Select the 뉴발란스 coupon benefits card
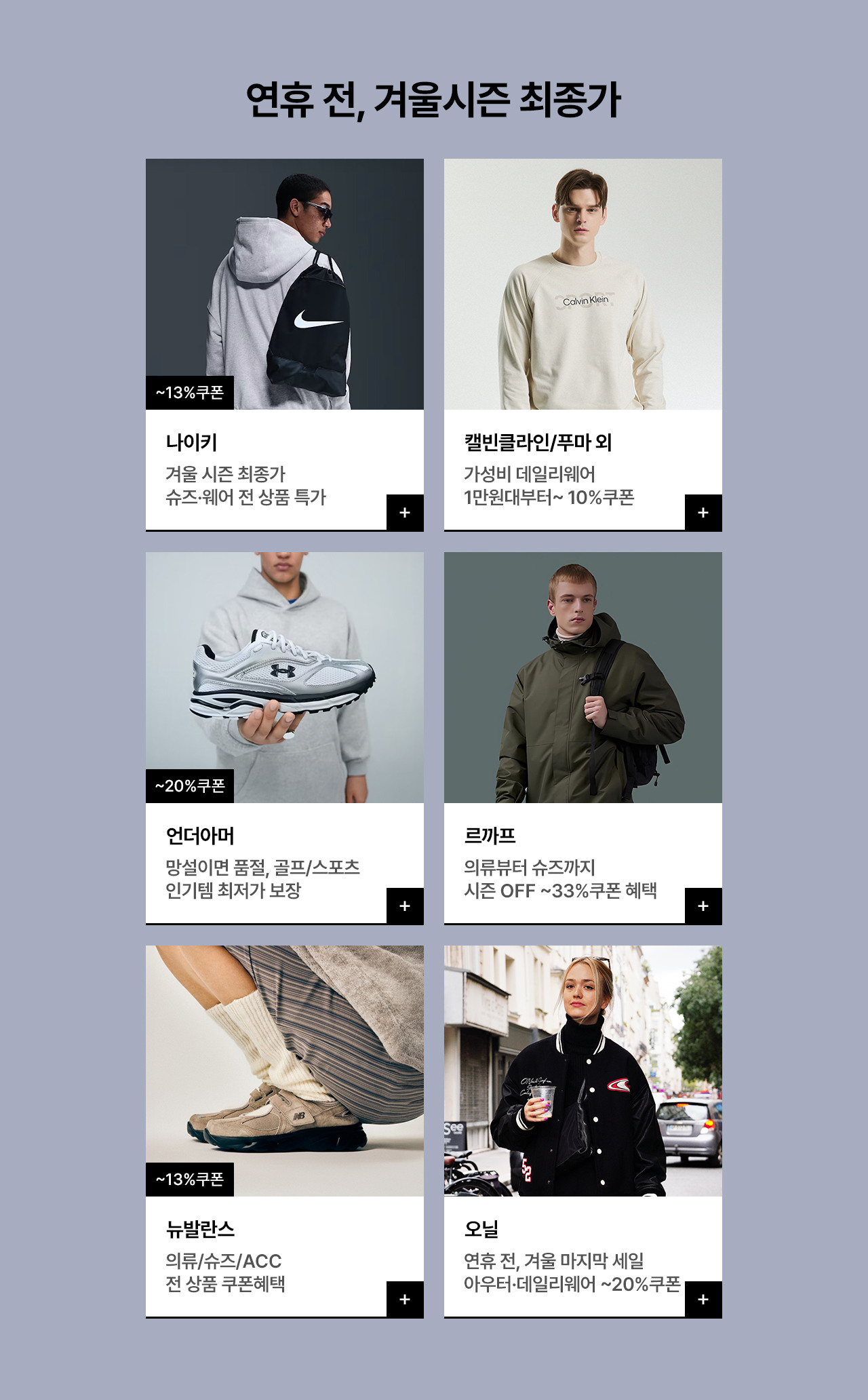Viewport: 868px width, 1400px height. (x=284, y=1131)
